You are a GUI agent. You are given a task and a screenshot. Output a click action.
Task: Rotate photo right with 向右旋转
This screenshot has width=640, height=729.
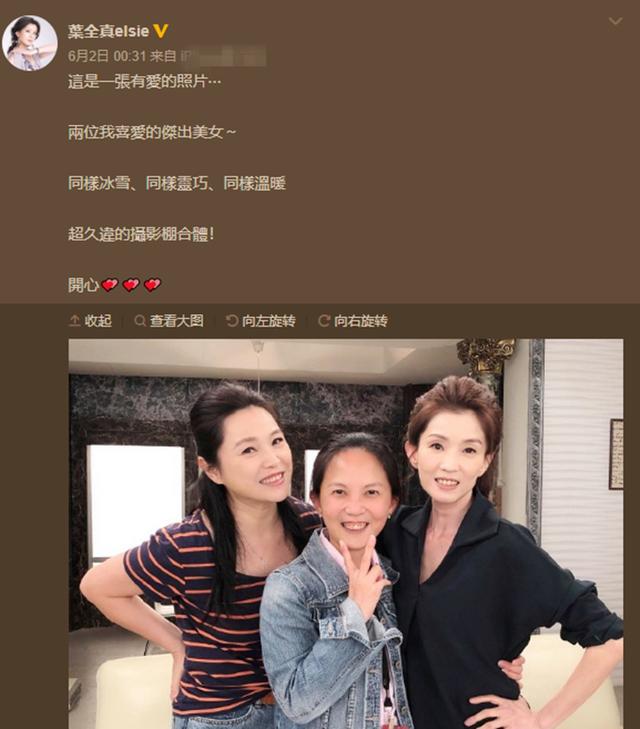pos(352,321)
